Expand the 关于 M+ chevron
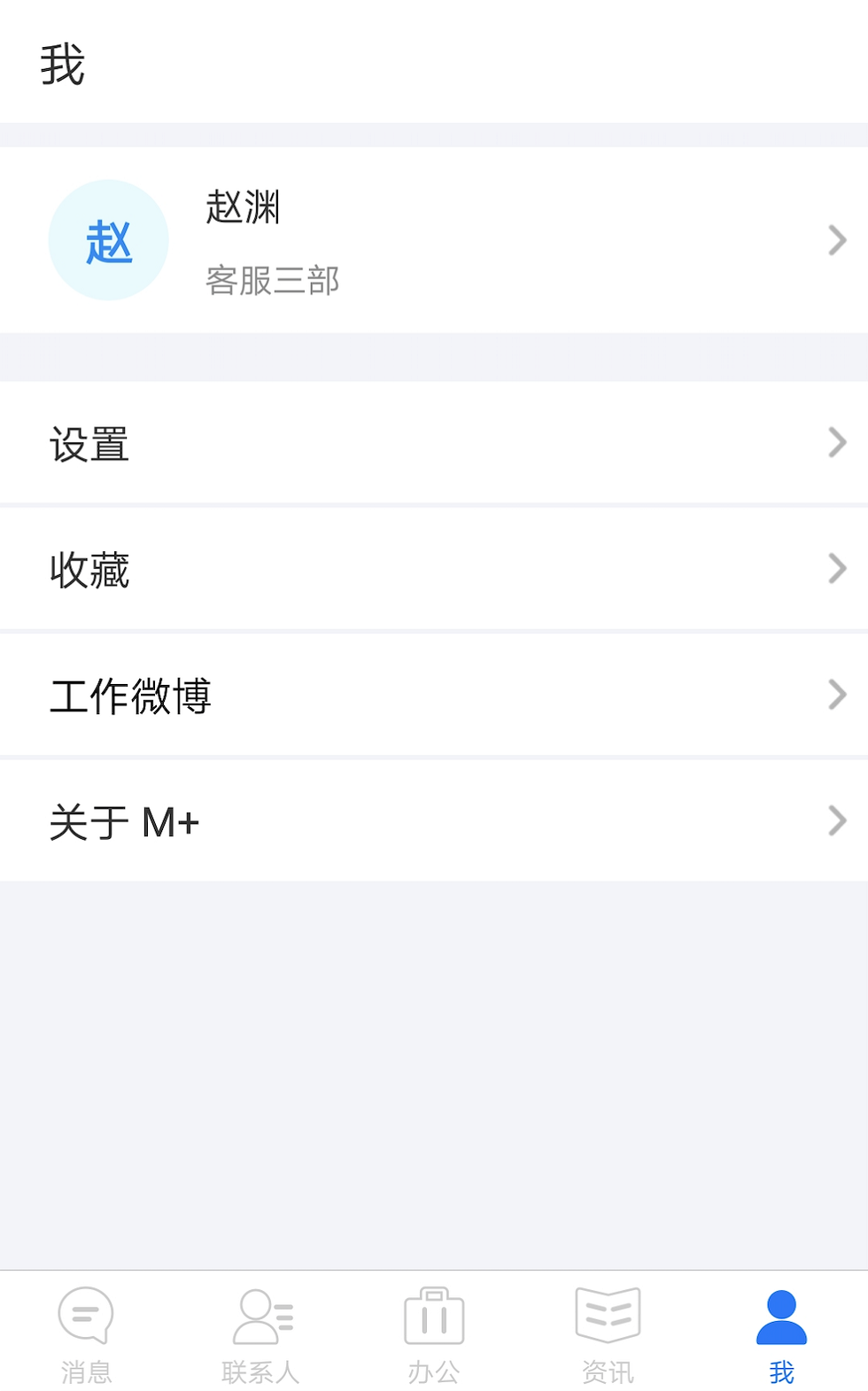 (x=836, y=820)
